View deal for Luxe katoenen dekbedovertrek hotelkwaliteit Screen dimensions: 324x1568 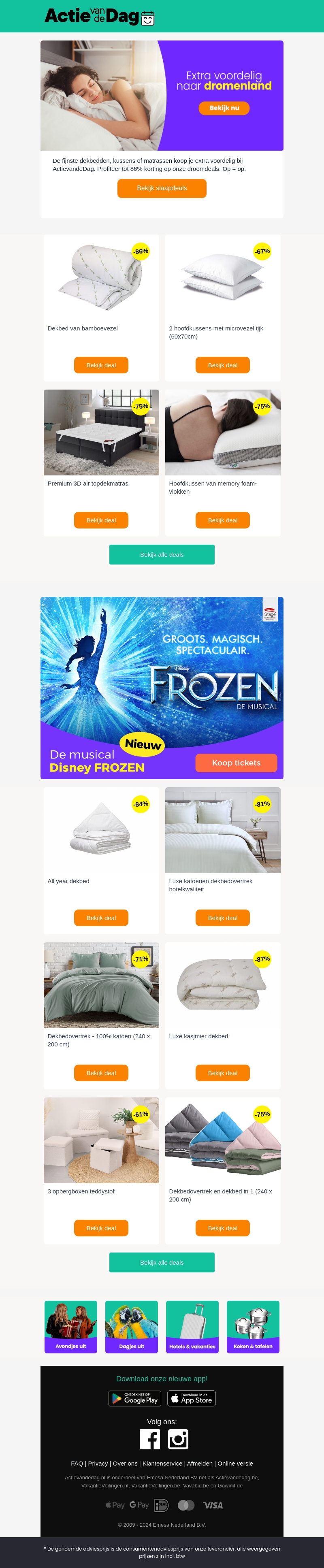(222, 918)
